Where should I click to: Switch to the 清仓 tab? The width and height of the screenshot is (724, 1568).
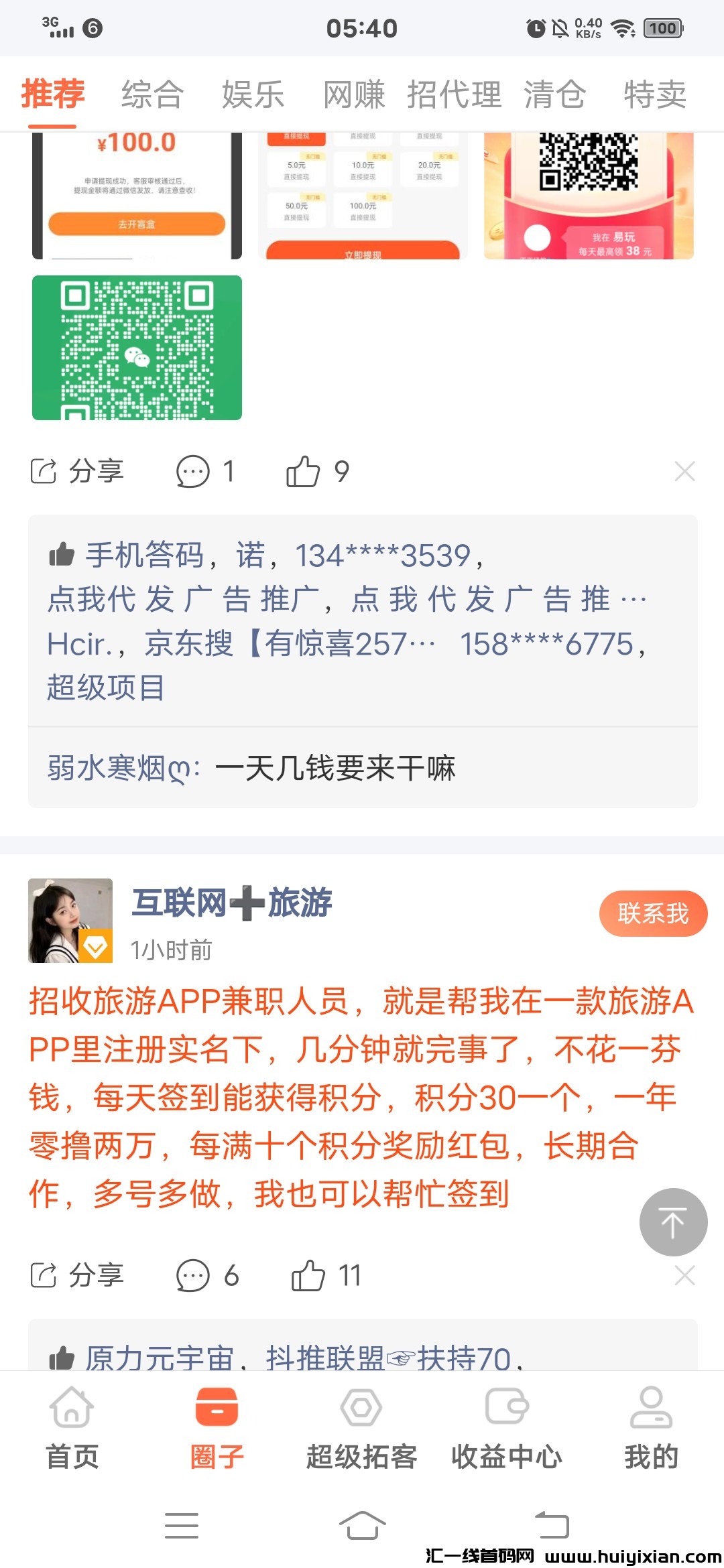pos(554,94)
